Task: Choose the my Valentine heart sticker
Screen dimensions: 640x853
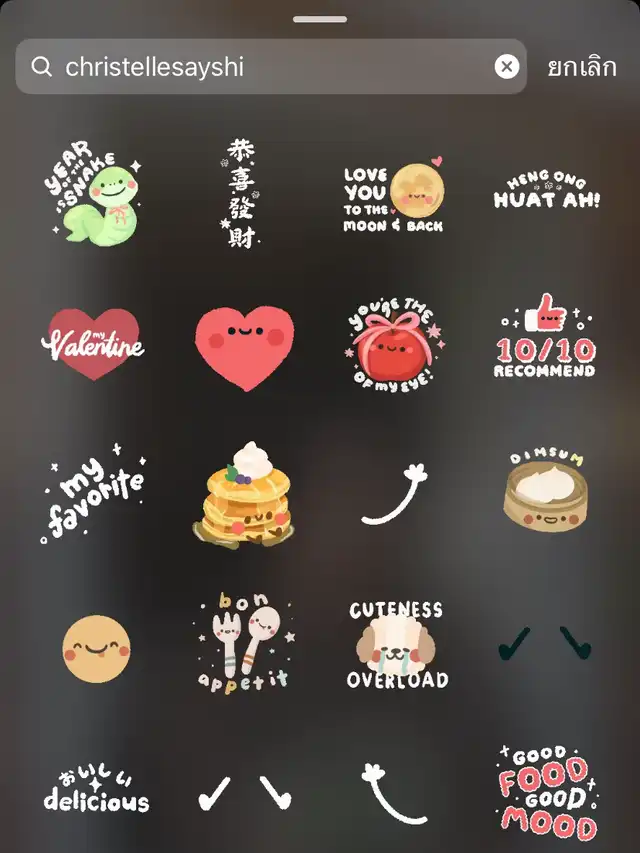Action: (x=96, y=344)
